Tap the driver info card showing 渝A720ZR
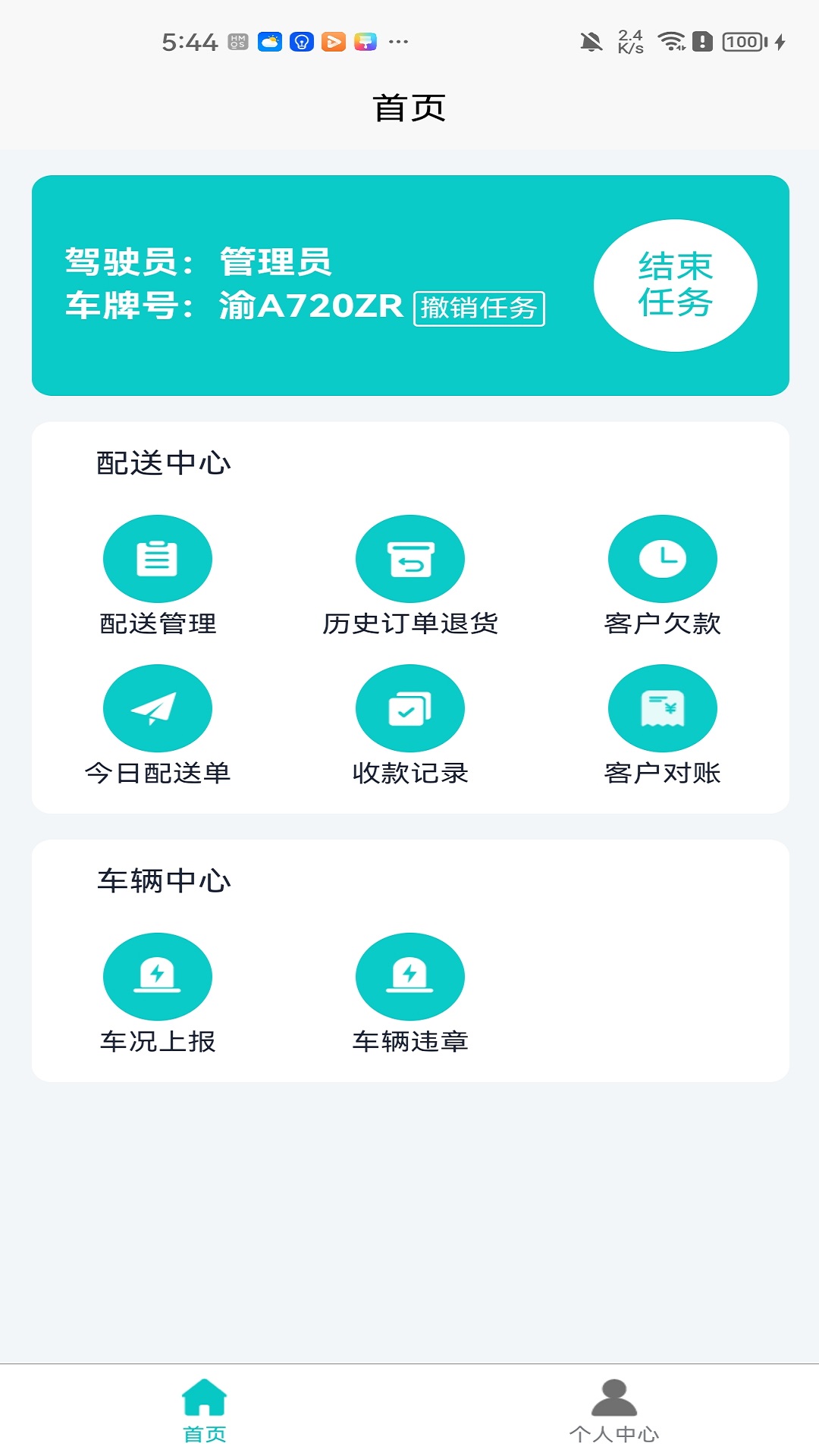This screenshot has height=1456, width=819. [x=409, y=284]
